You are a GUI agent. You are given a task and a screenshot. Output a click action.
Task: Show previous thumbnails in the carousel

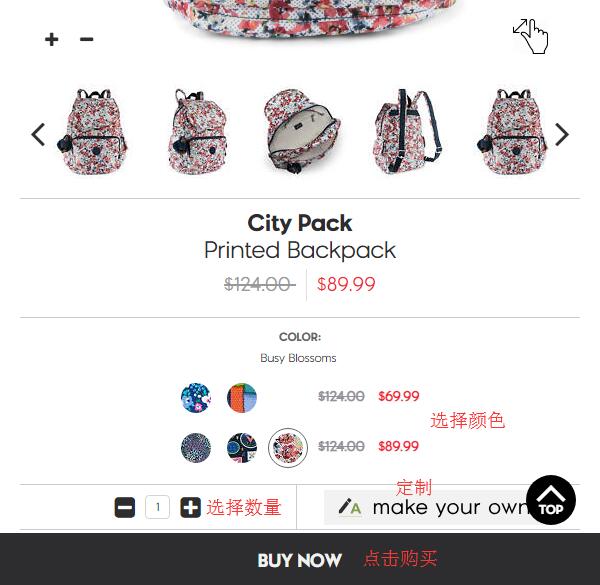pyautogui.click(x=38, y=134)
